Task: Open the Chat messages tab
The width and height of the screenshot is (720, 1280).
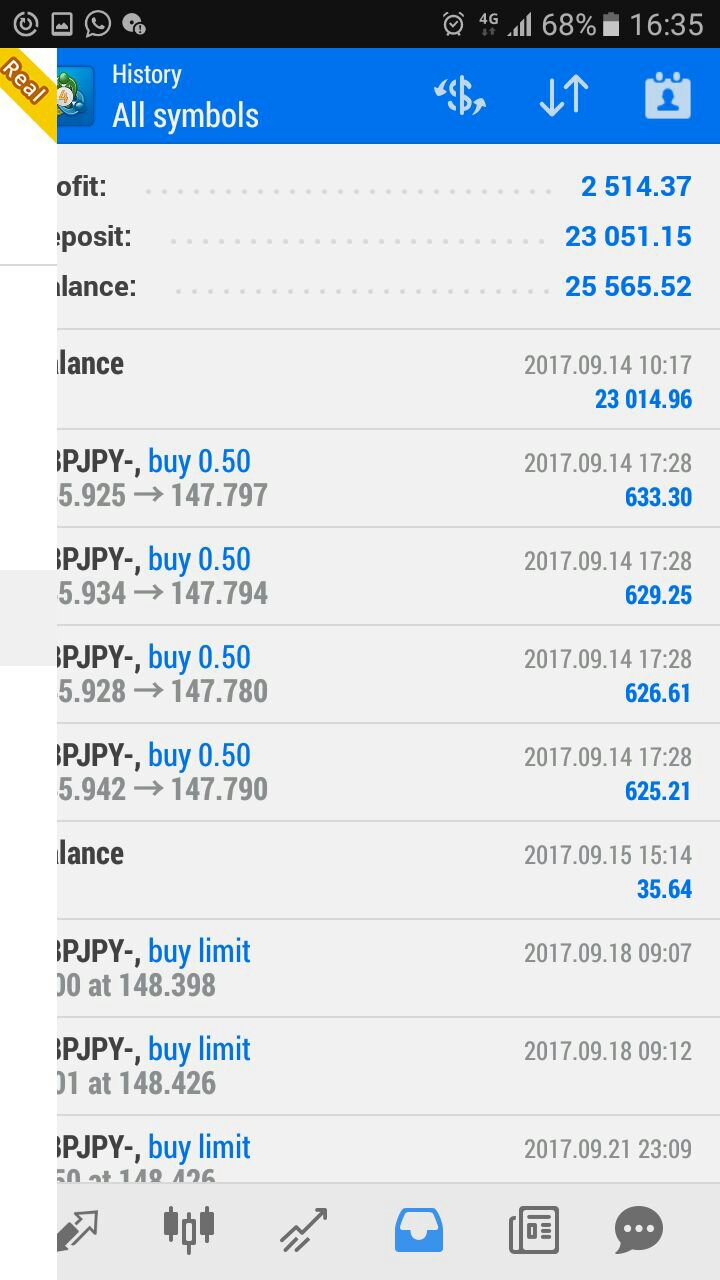Action: click(639, 1229)
